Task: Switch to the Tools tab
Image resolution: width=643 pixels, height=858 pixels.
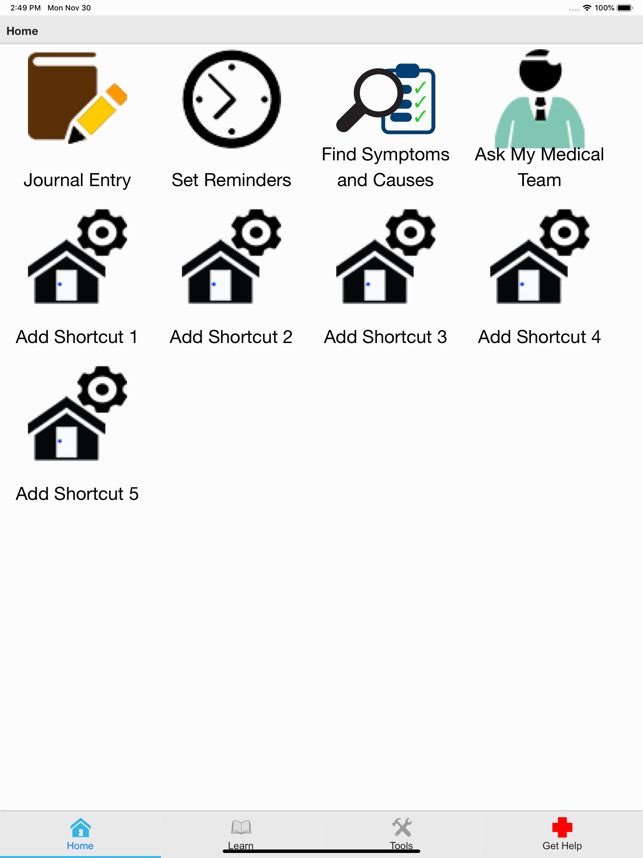Action: click(401, 833)
